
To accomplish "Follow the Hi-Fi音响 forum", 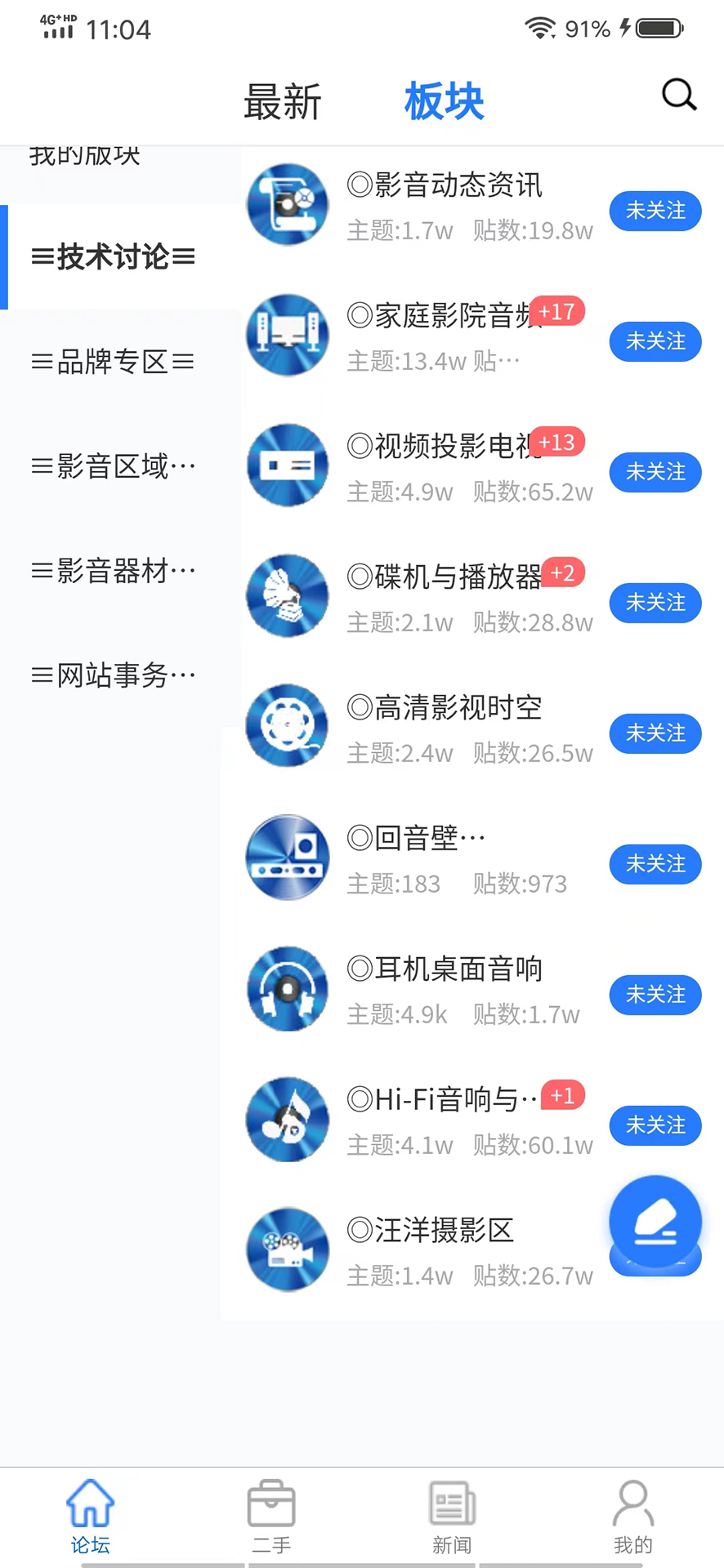I will click(655, 1125).
